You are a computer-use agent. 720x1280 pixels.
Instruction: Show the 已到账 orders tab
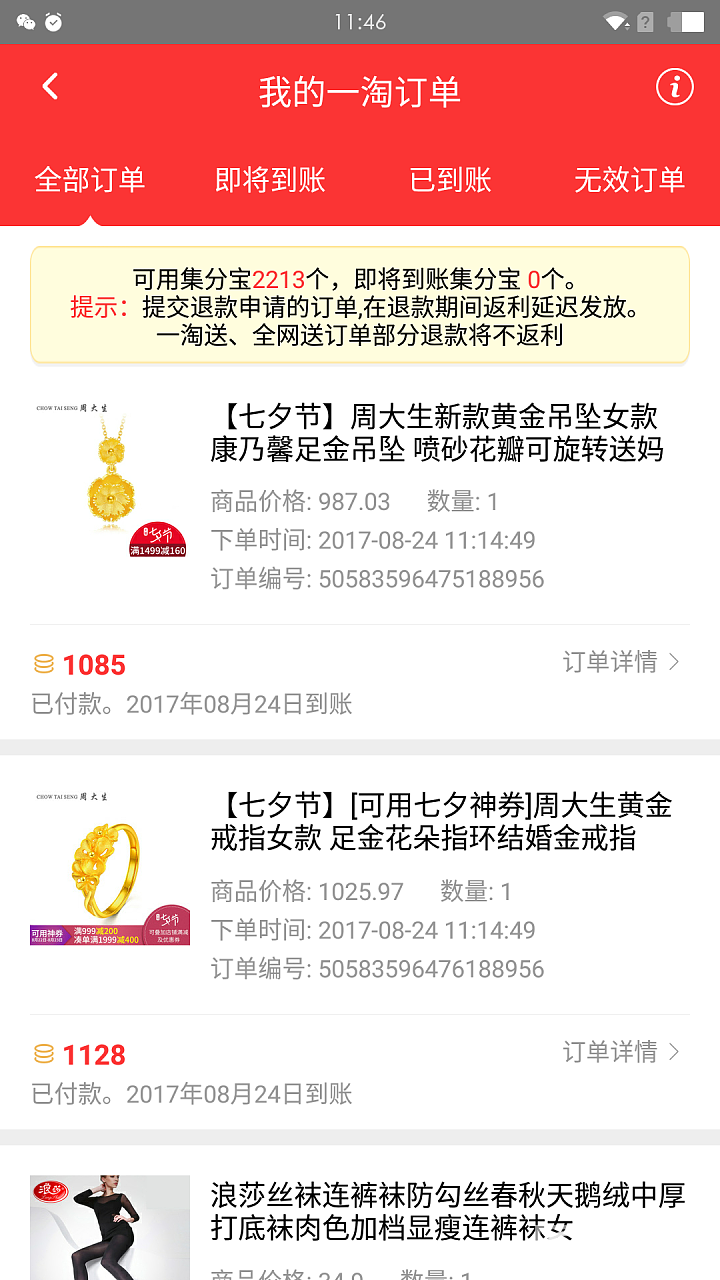[x=450, y=180]
